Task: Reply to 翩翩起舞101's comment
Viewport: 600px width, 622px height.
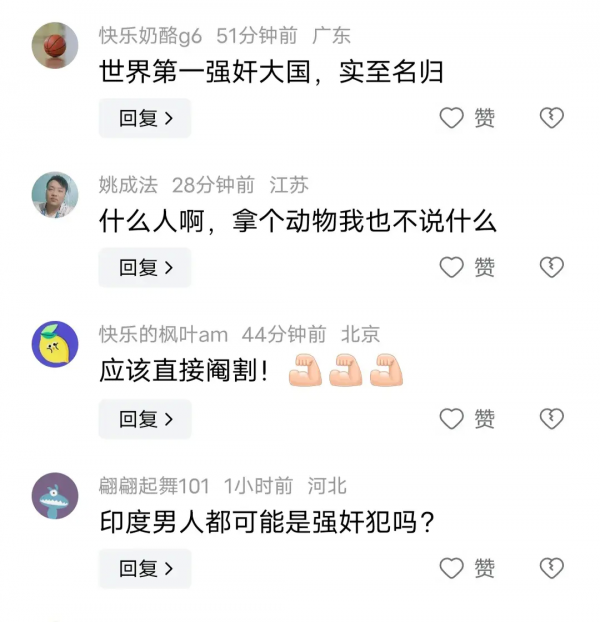Action: 145,568
